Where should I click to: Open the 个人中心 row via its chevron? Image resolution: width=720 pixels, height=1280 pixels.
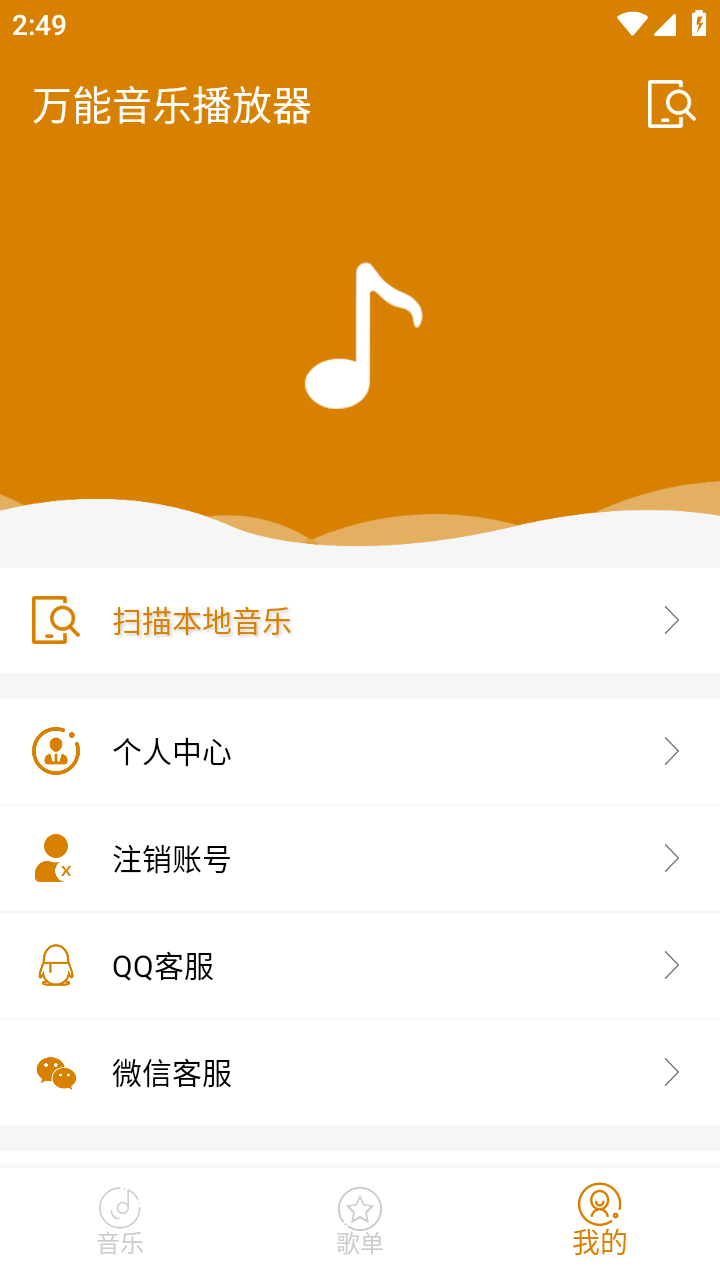[671, 751]
